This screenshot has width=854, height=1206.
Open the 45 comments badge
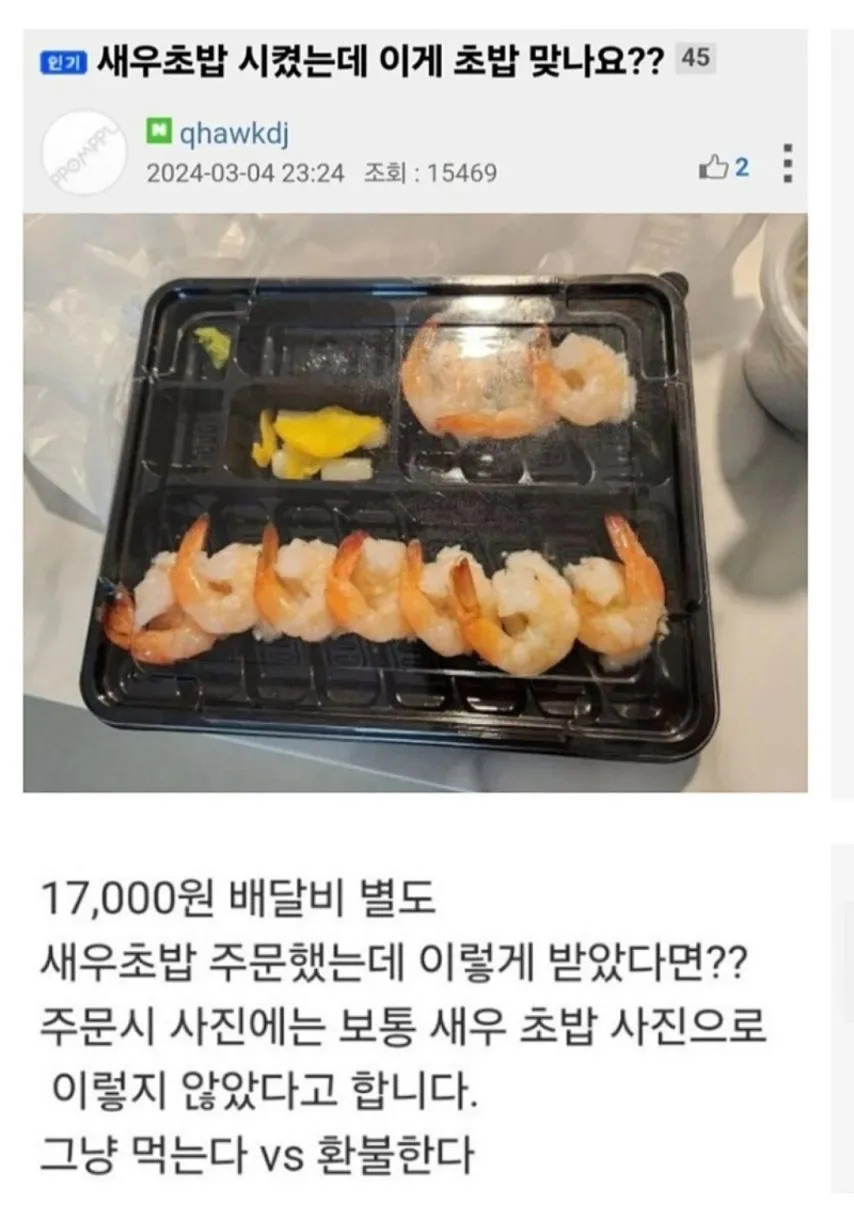click(694, 58)
